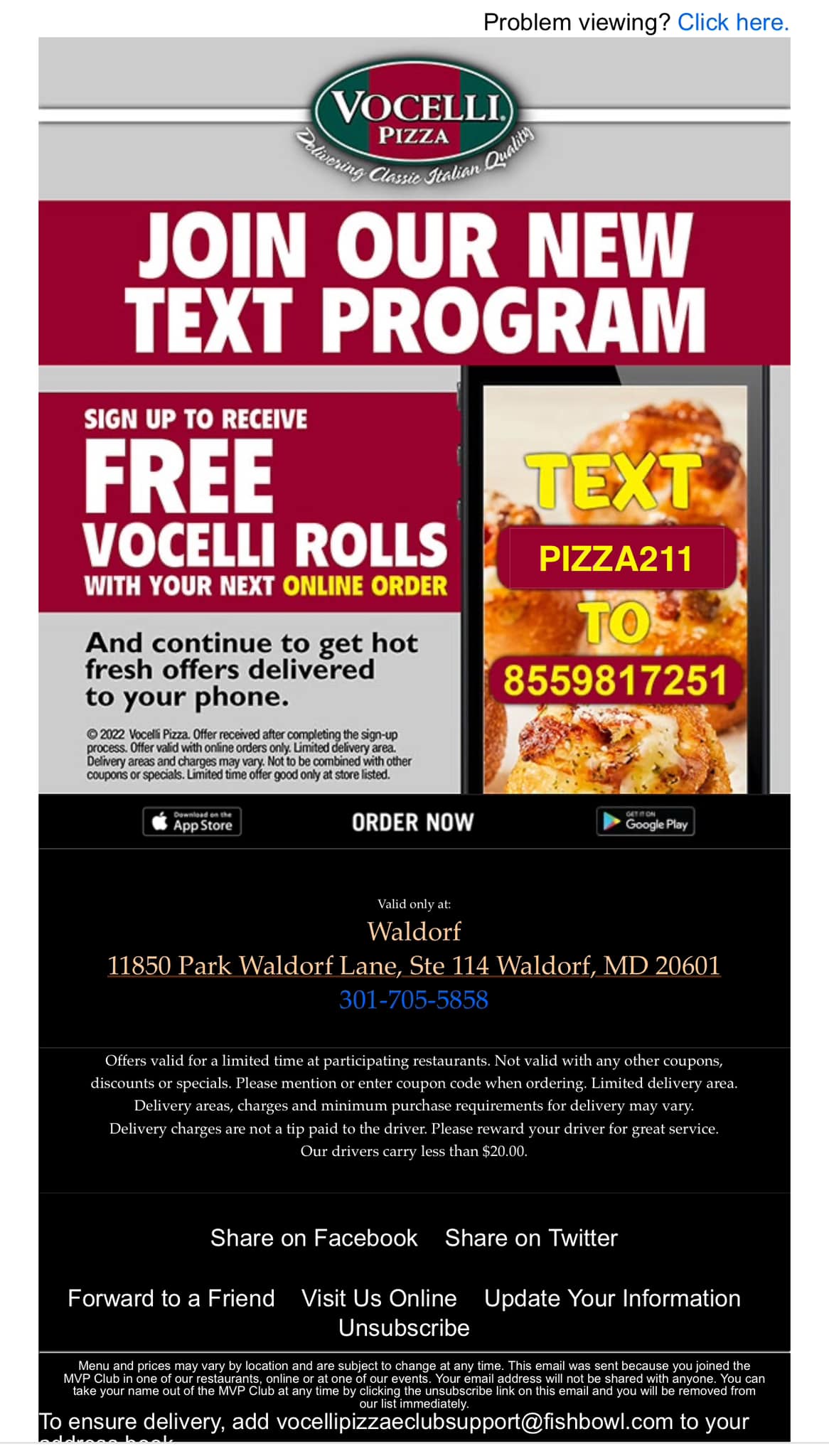
Task: Choose Forward to a Friend
Action: pyautogui.click(x=171, y=1298)
